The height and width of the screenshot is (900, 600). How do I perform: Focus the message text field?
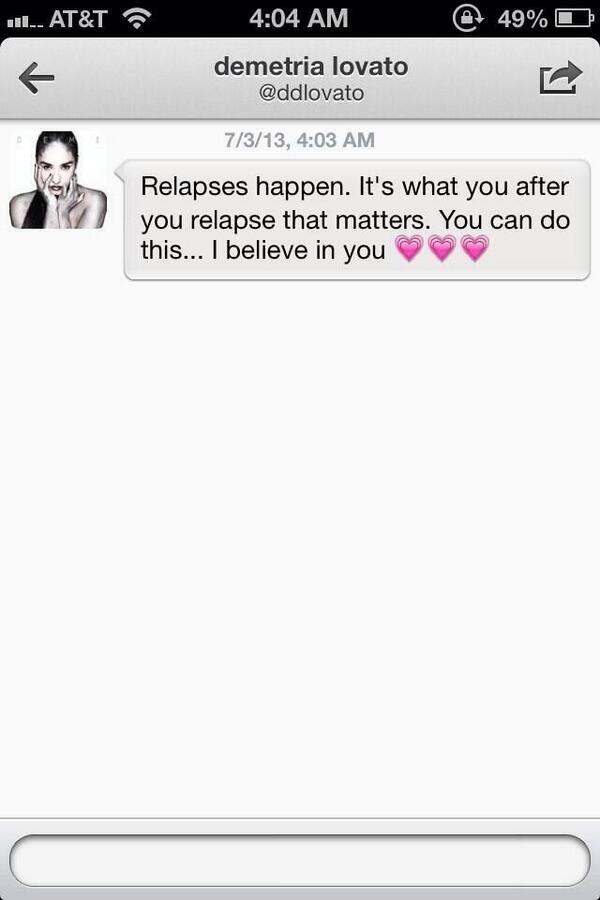tap(300, 860)
